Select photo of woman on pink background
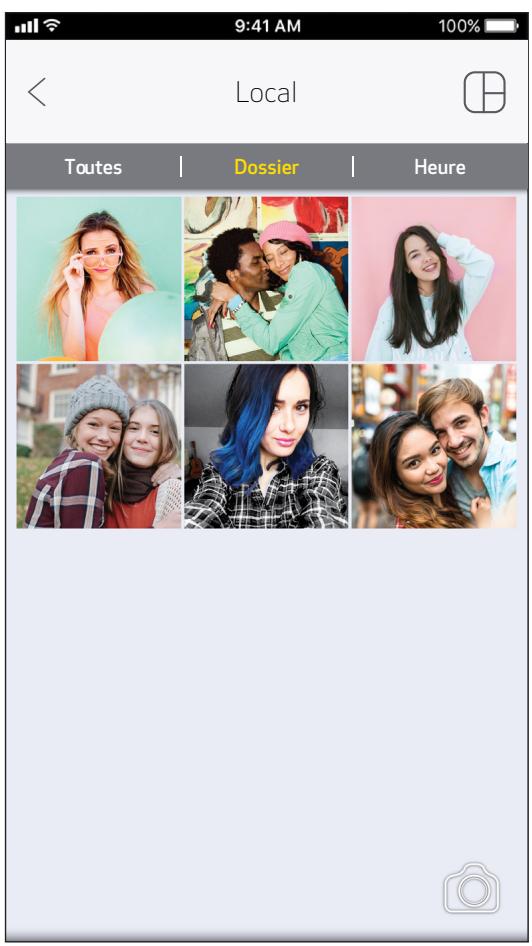Image resolution: width=532 pixels, height=946 pixels. (434, 279)
